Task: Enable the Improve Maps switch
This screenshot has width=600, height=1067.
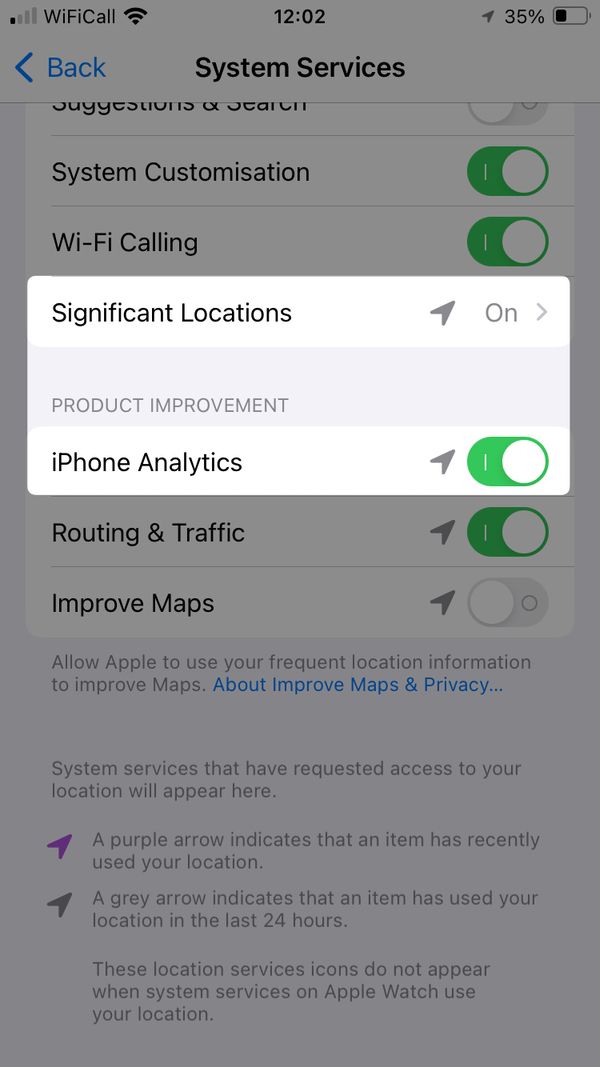Action: click(507, 603)
